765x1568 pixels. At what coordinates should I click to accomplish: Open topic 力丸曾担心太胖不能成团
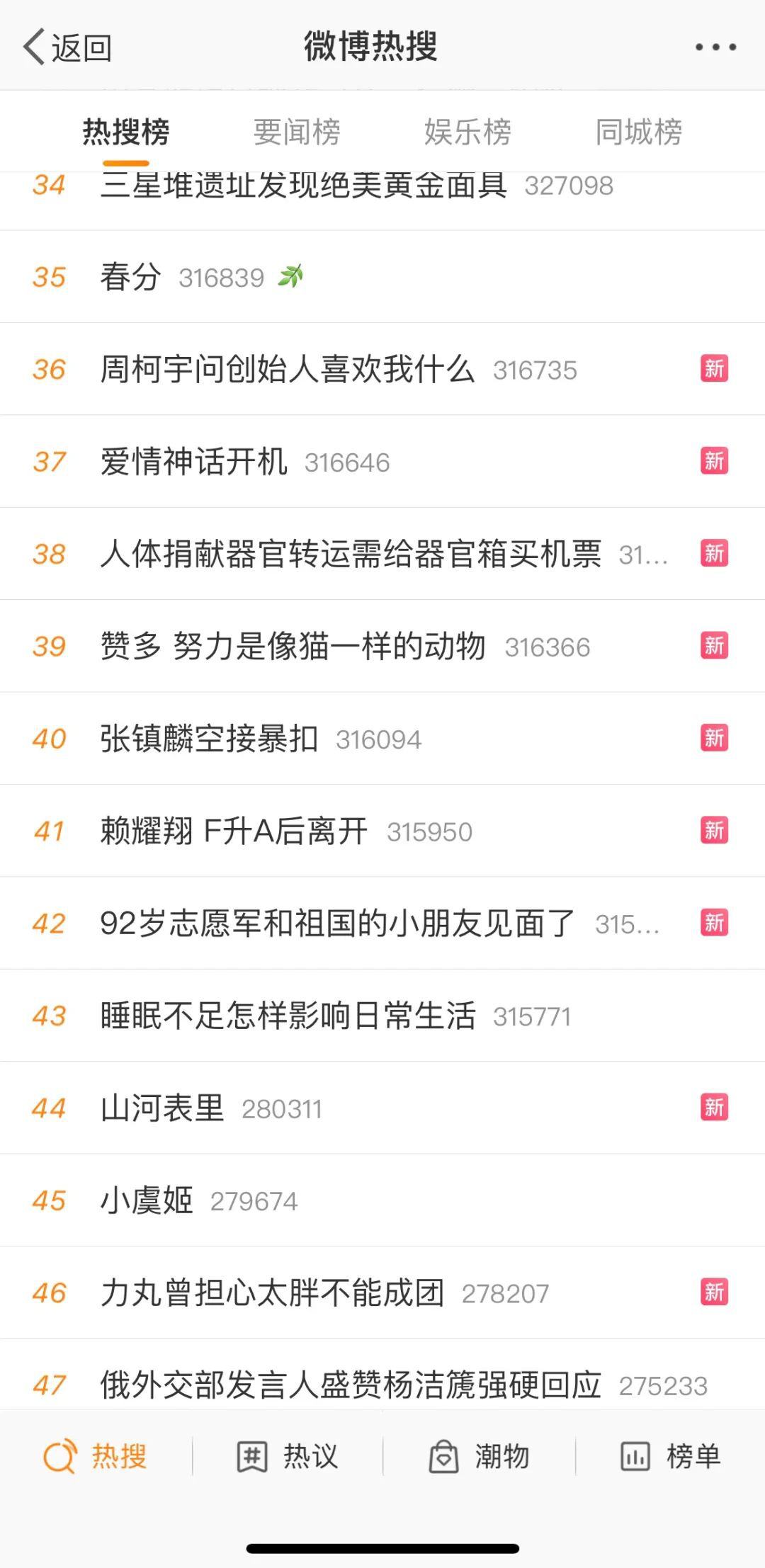[x=272, y=1293]
